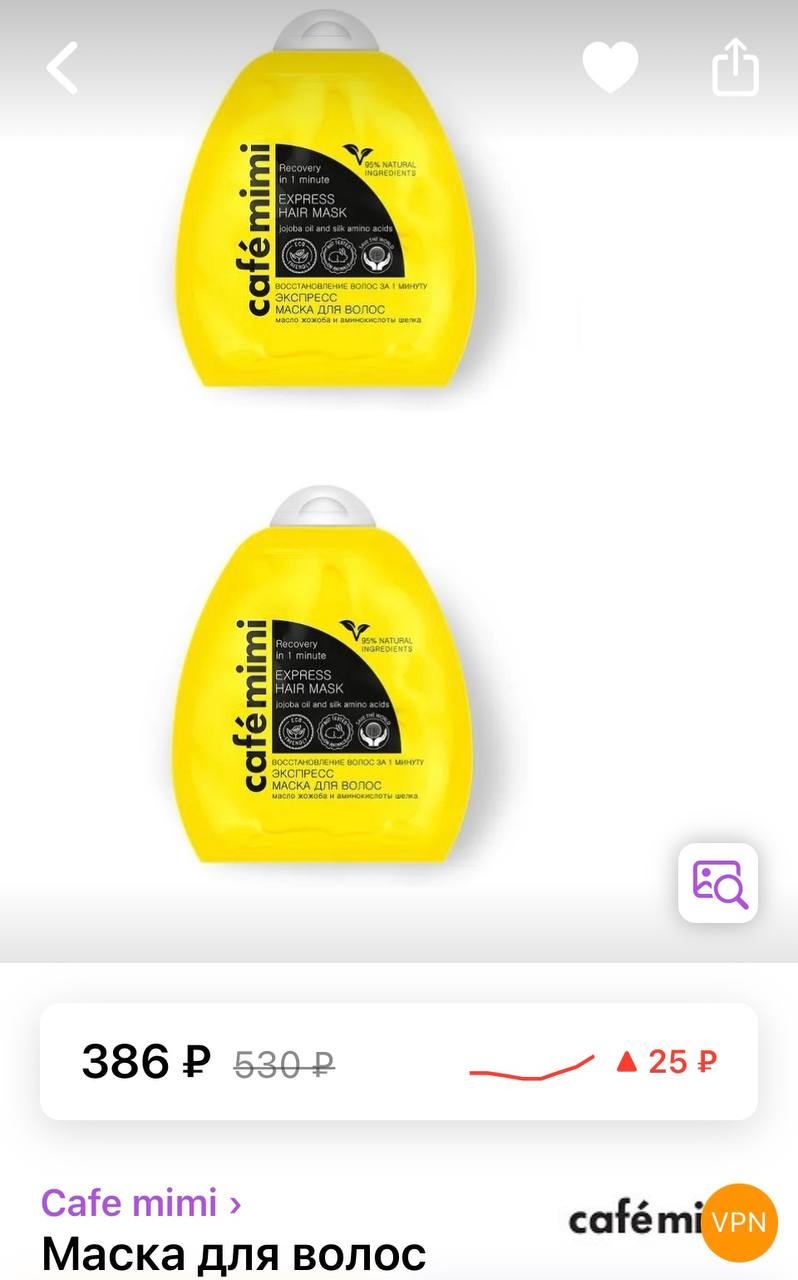The width and height of the screenshot is (798, 1280).
Task: Open the Cafe mimi brand page
Action: pos(141,1203)
